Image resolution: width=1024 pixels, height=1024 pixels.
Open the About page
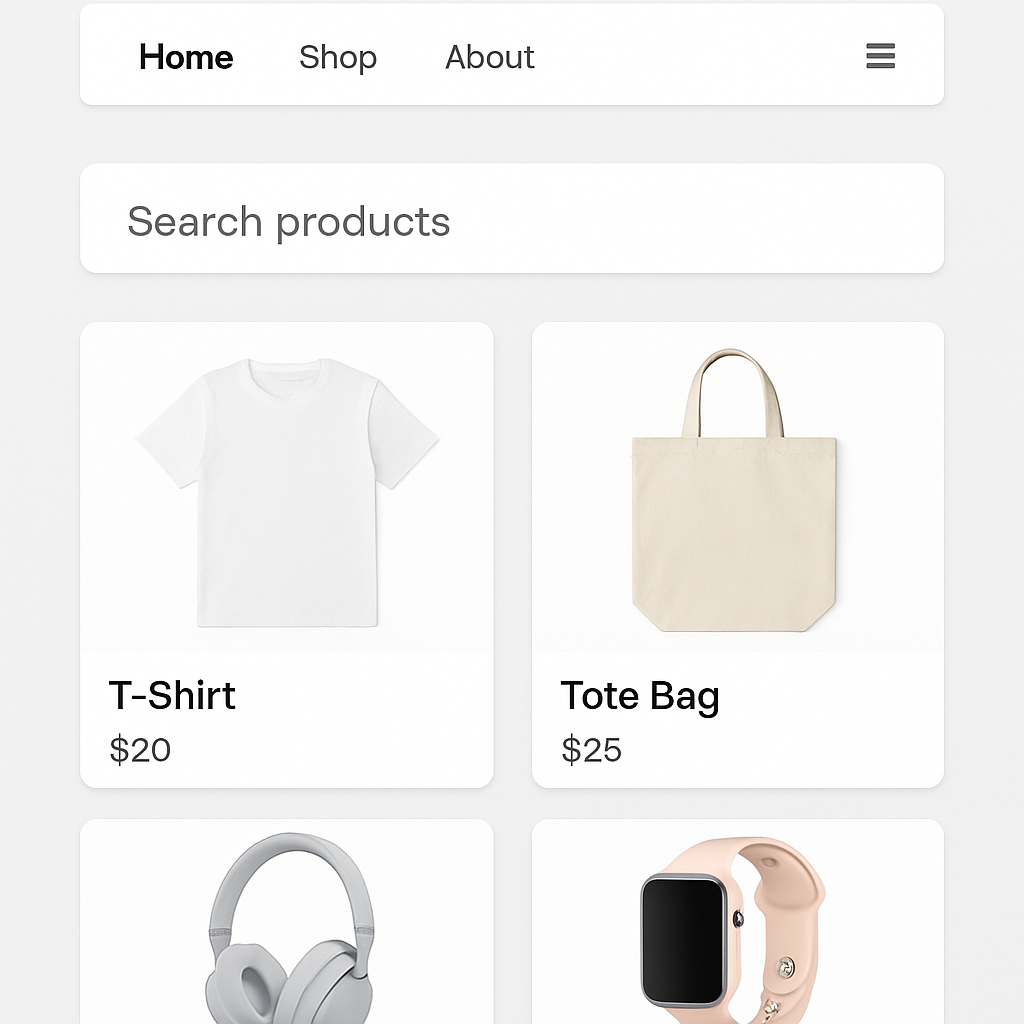490,57
